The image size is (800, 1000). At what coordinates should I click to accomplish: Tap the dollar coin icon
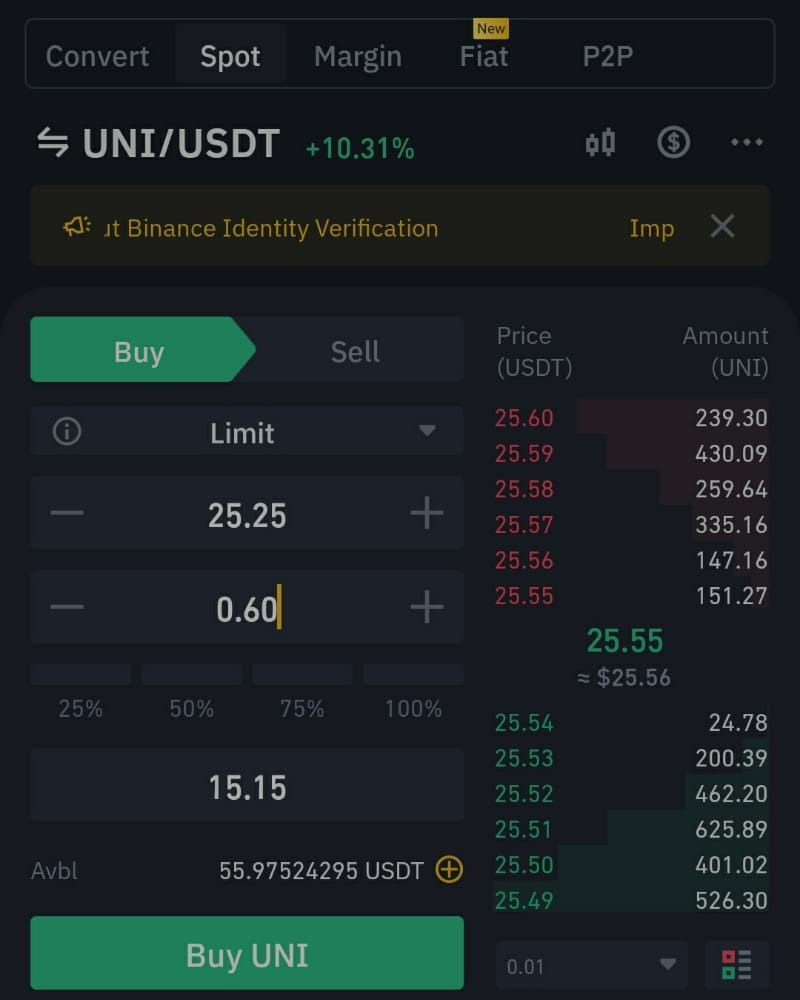click(673, 143)
